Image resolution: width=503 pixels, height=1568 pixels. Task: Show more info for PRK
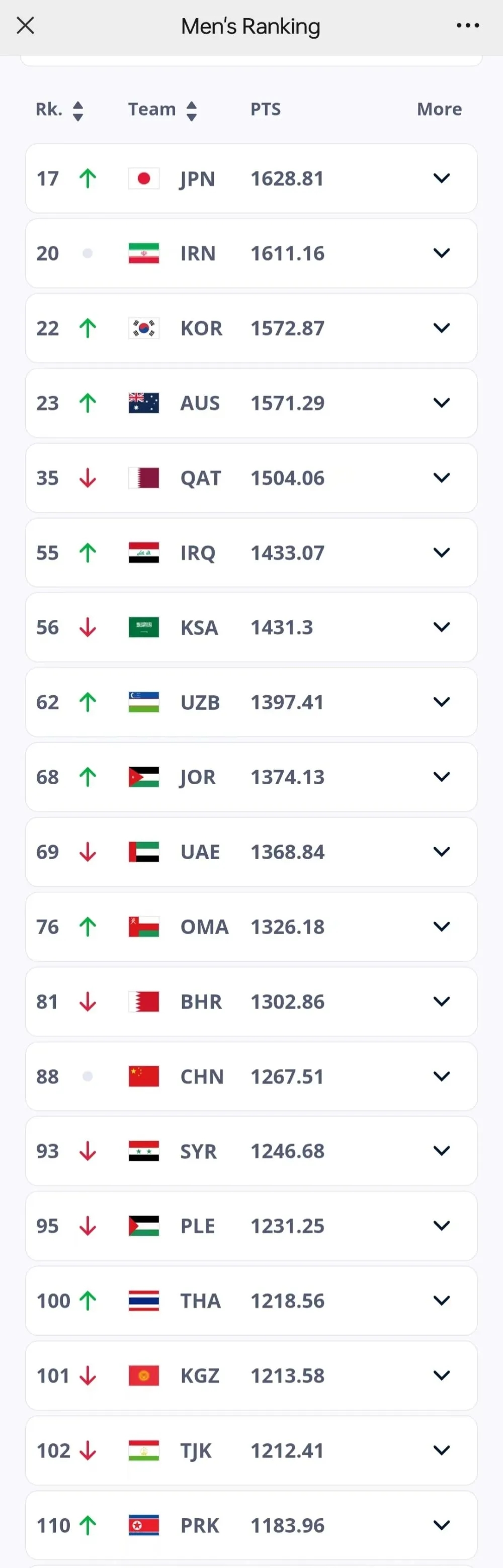click(442, 1525)
